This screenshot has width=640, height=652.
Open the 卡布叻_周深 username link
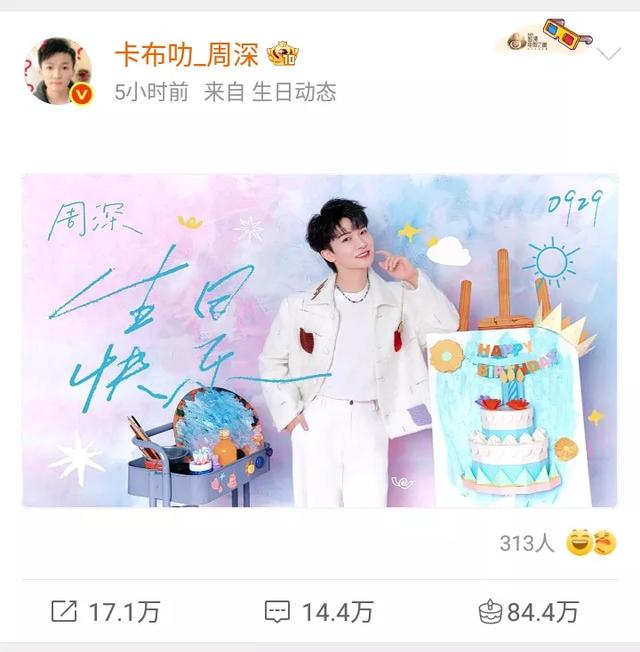point(187,55)
